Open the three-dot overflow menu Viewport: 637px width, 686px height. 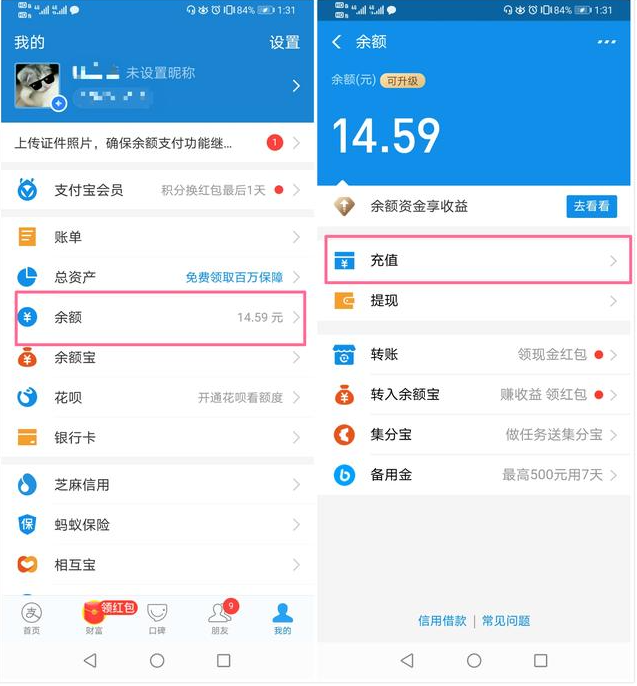click(x=606, y=42)
